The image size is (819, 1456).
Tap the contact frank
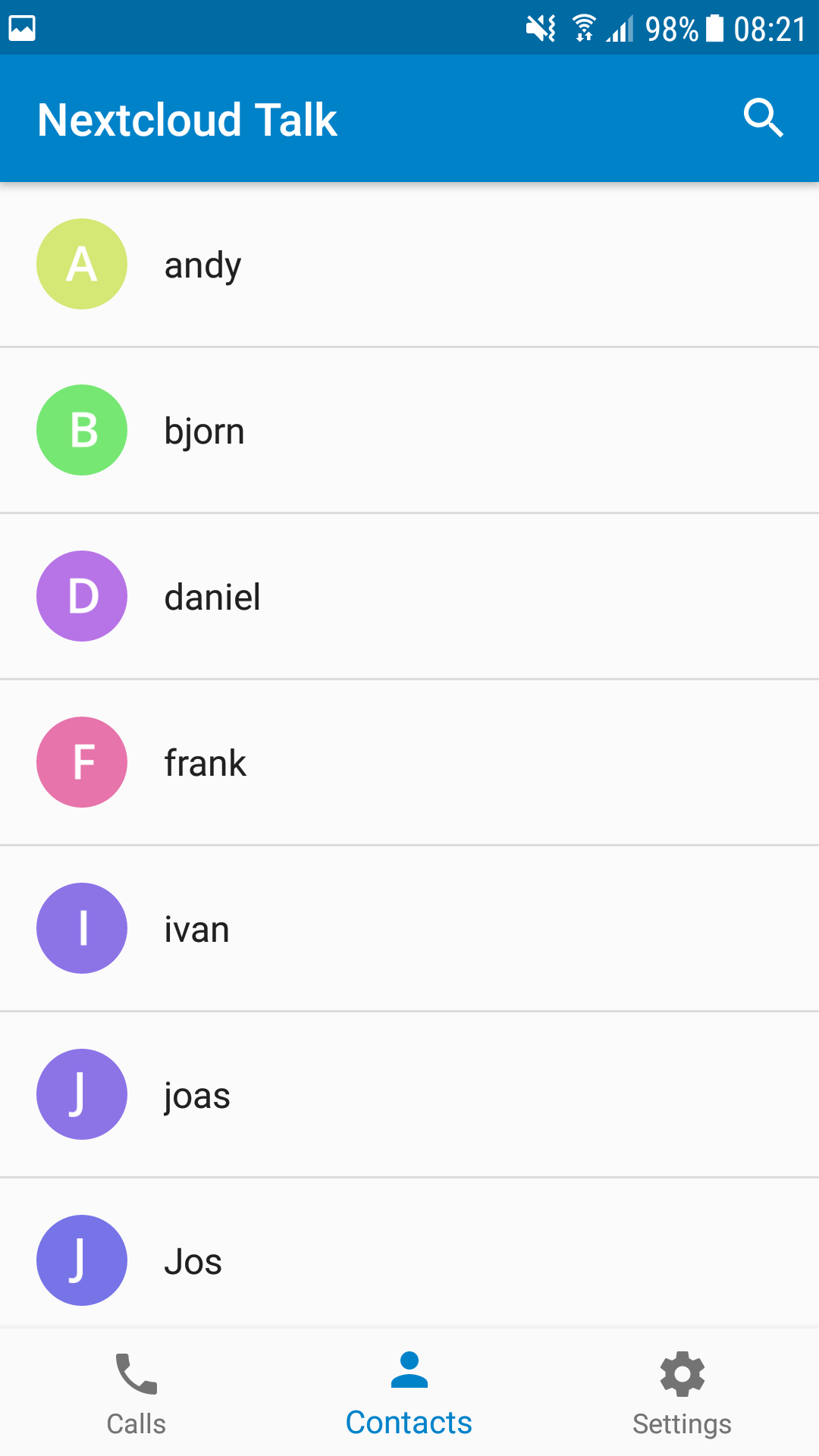click(x=409, y=763)
